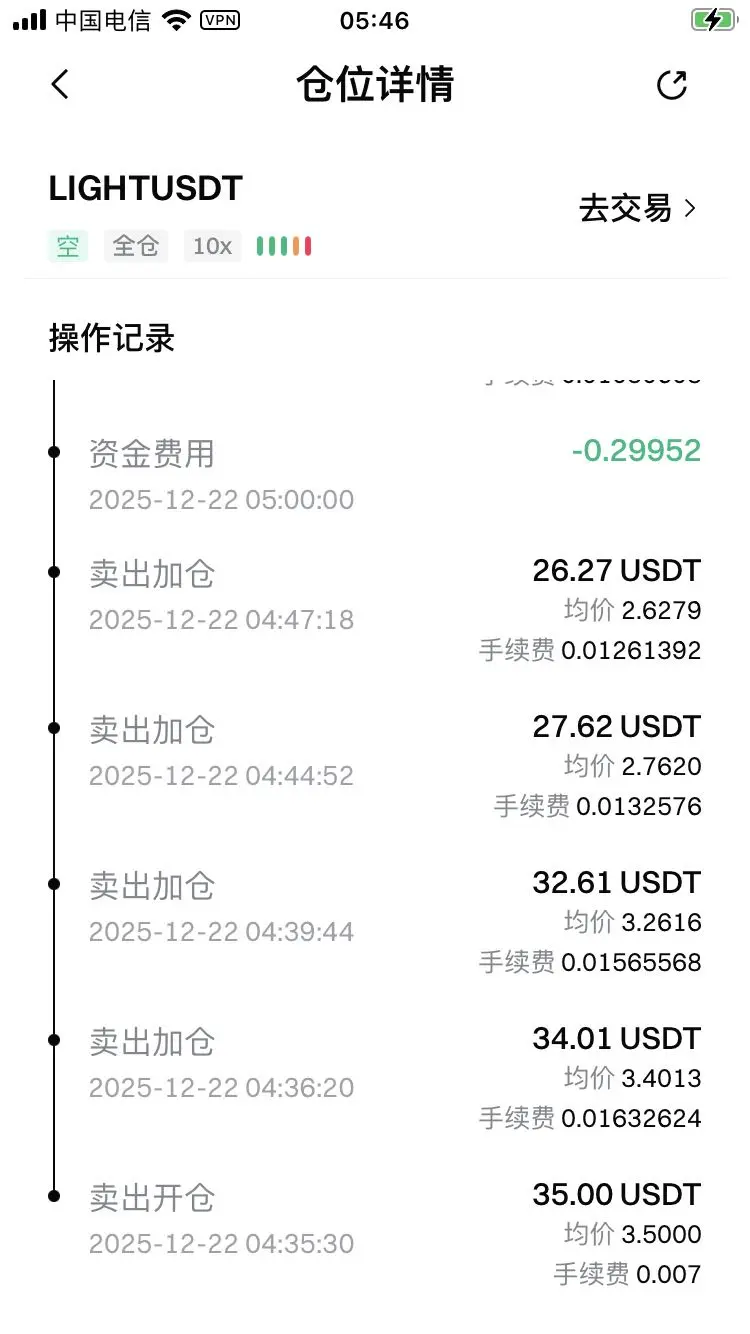Open 去交易 to trade LIGHTUSDT
Viewport: 750px width, 1334px height.
[637, 209]
